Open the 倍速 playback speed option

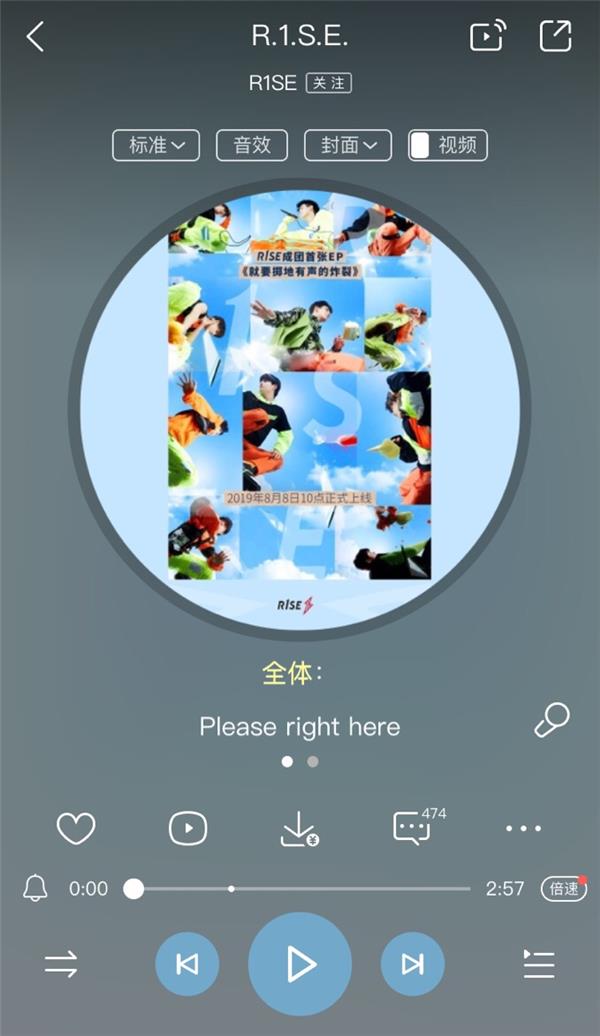click(x=564, y=888)
